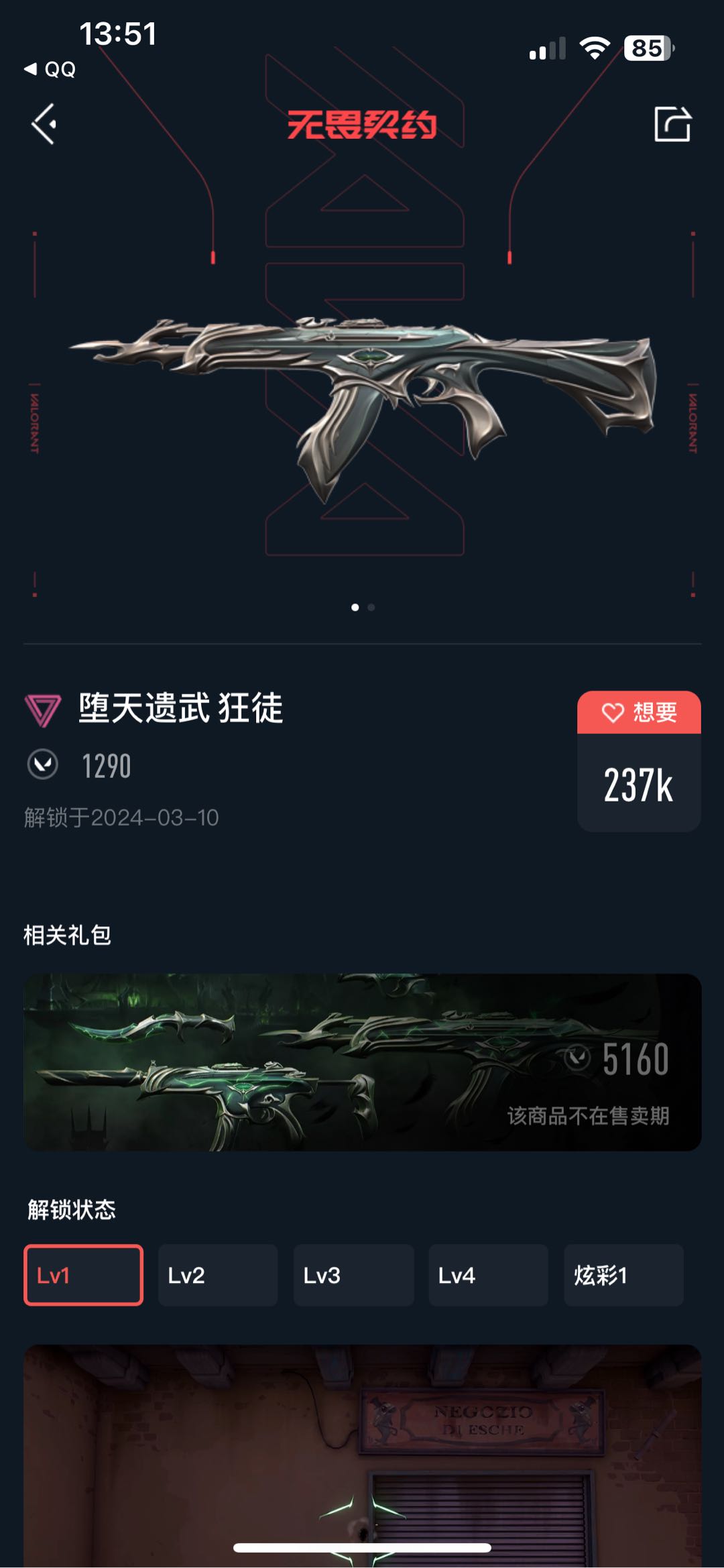Go back using the arrow icon
Viewport: 724px width, 1568px height.
(44, 124)
